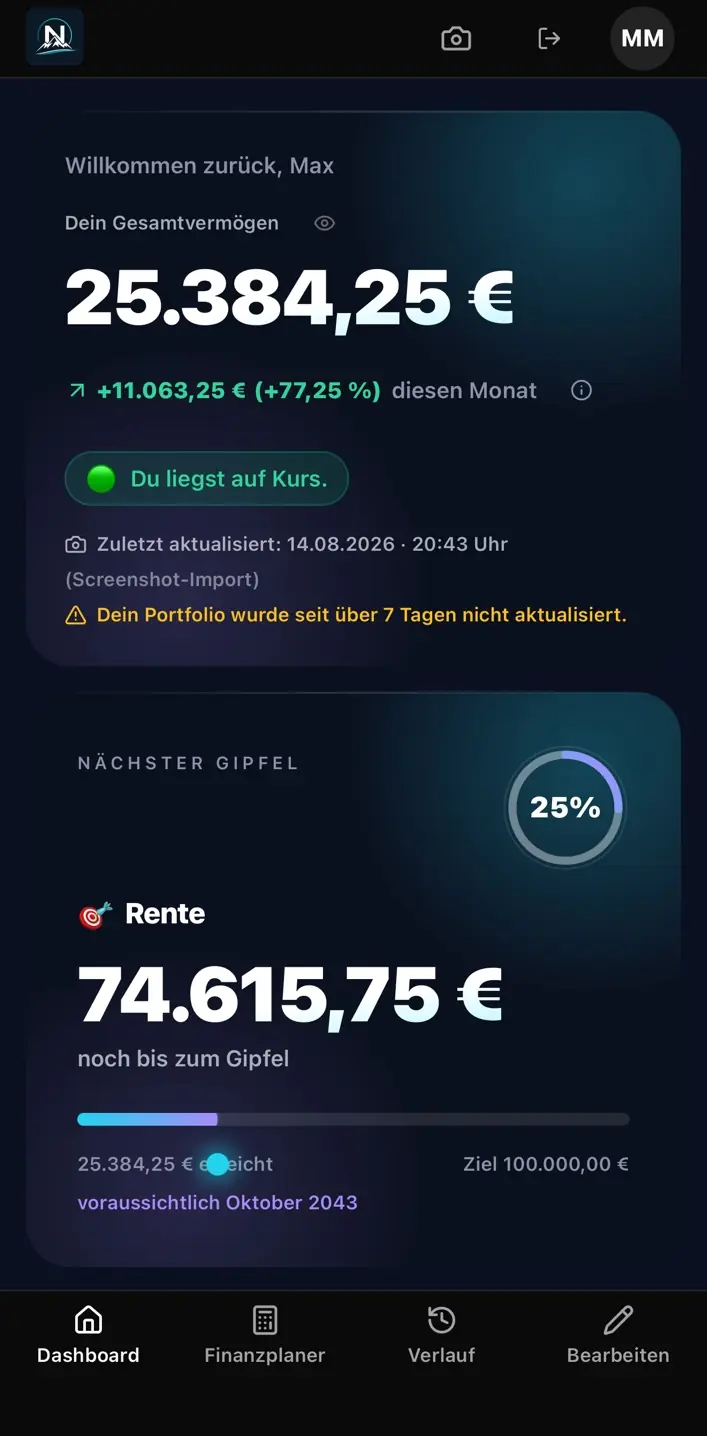
Task: Open the Verlauf tab
Action: 441,1335
